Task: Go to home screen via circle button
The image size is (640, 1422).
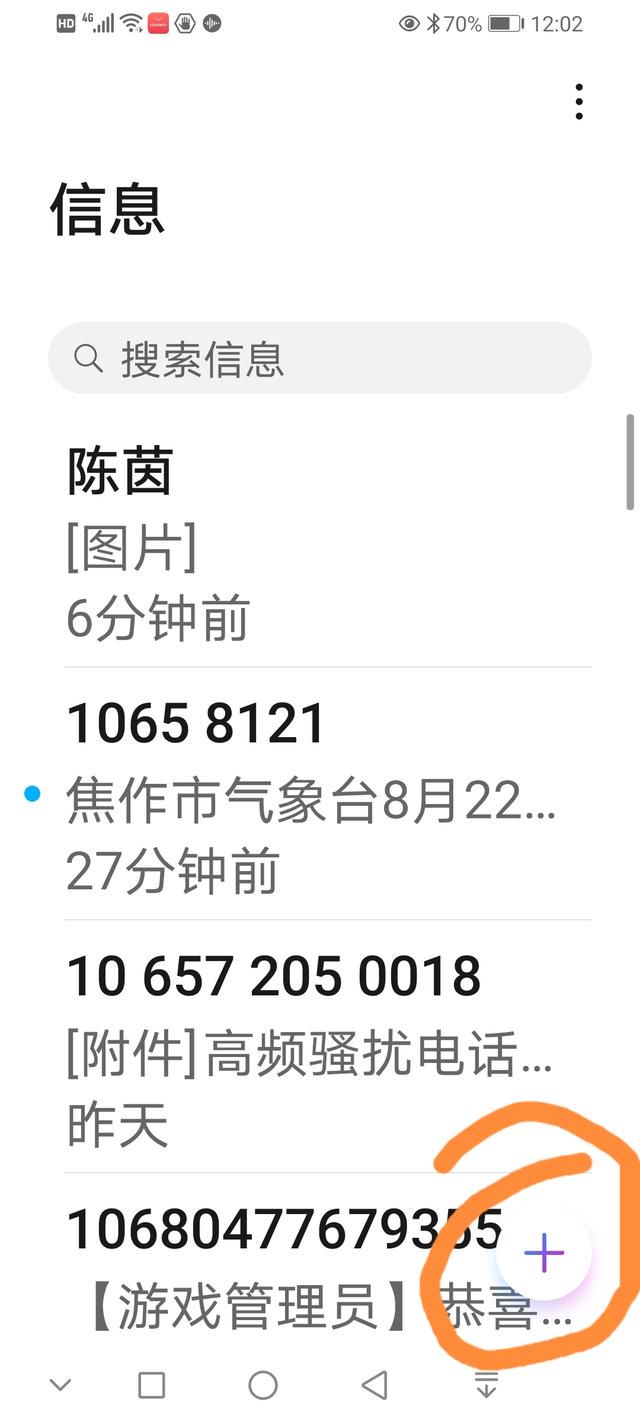Action: click(263, 1385)
